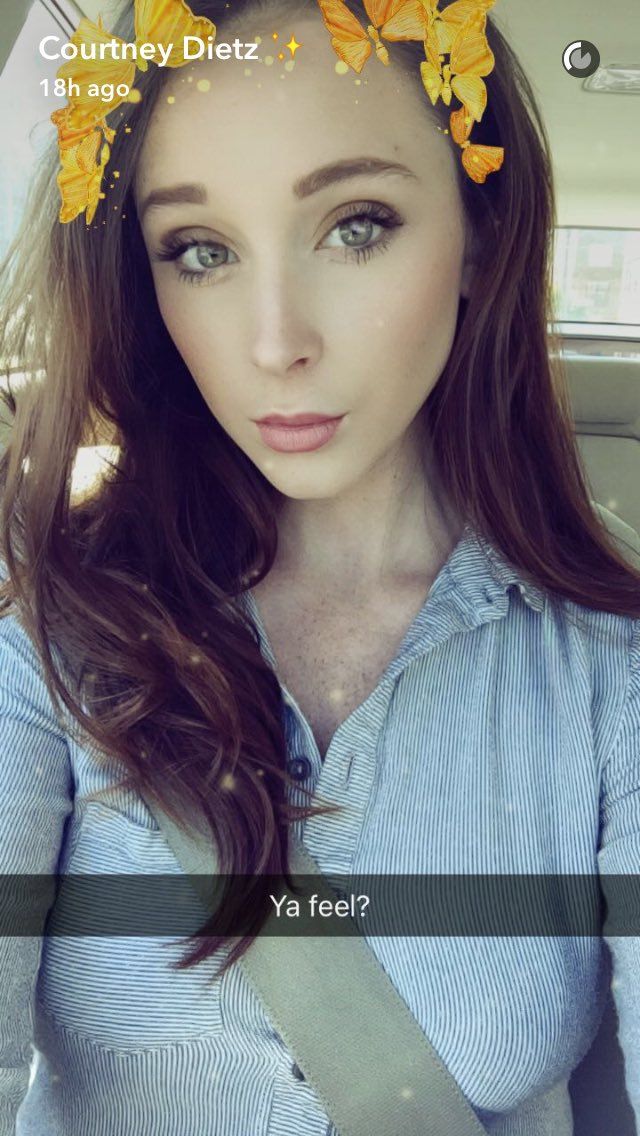Tap the snap photo to skip ahead
The height and width of the screenshot is (1136, 640).
click(320, 568)
